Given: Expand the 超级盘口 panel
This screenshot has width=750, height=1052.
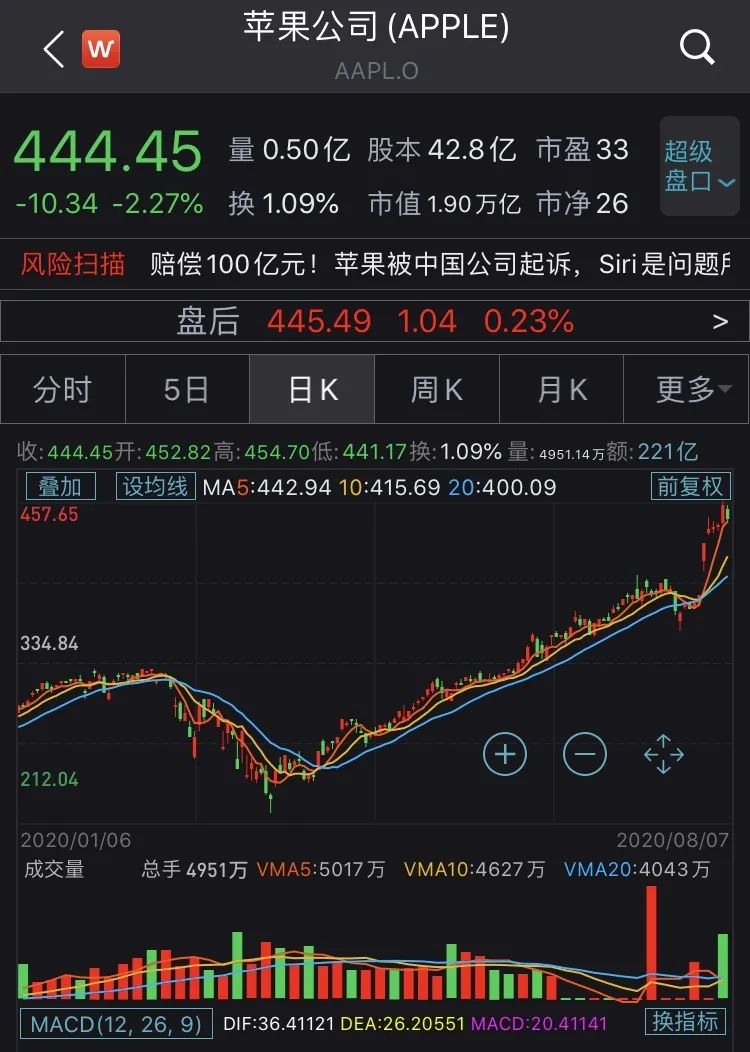Looking at the screenshot, I should (700, 166).
